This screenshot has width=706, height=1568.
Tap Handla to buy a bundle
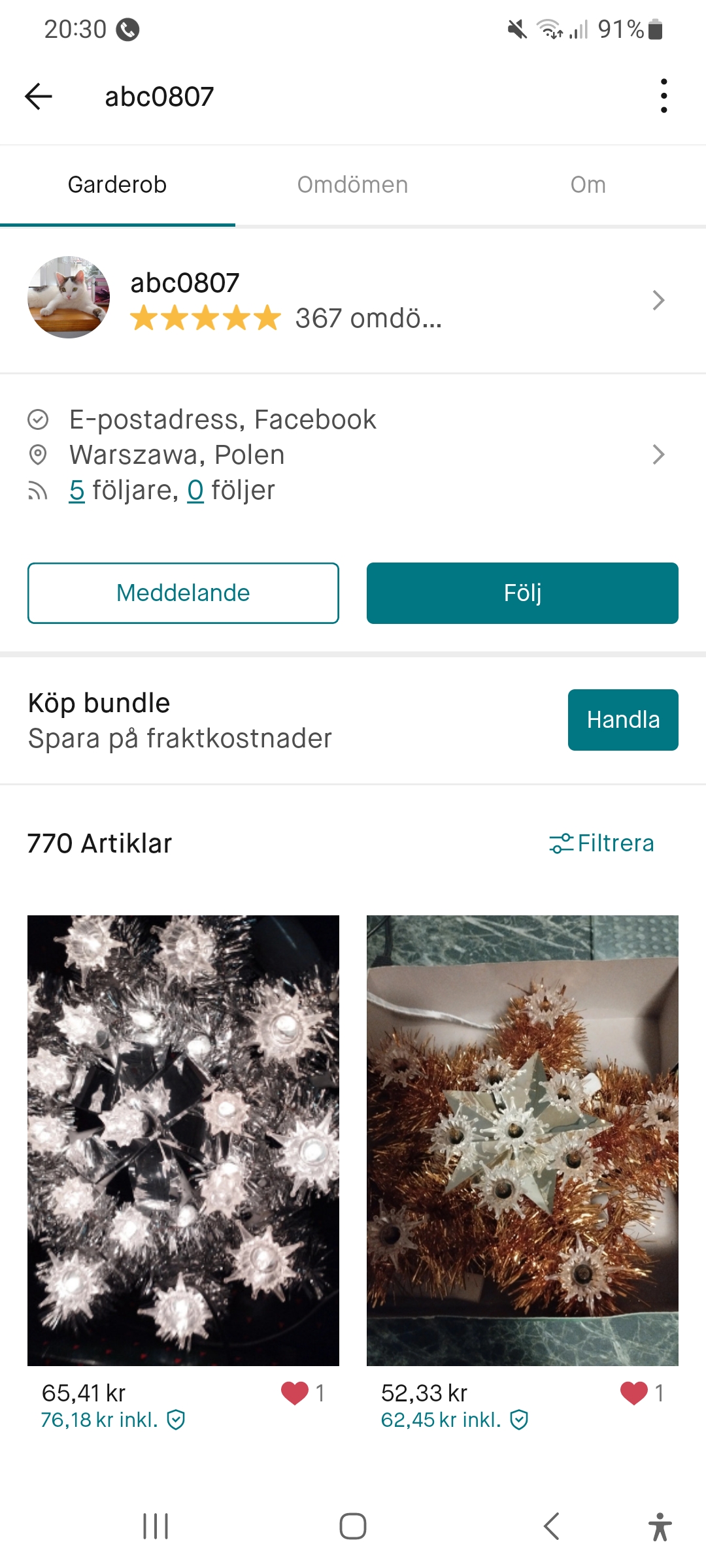coord(622,720)
